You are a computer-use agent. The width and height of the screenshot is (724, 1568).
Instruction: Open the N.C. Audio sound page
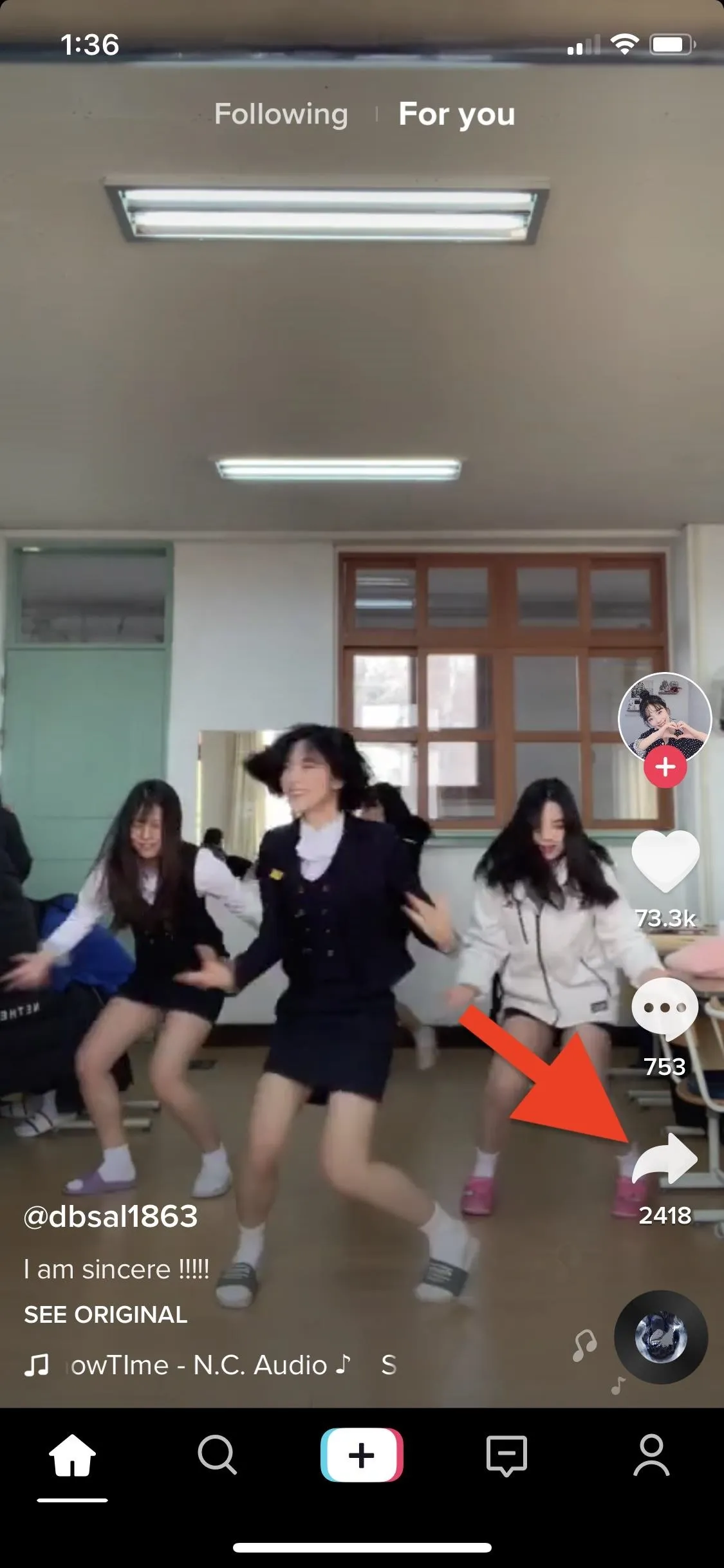pos(210,1365)
